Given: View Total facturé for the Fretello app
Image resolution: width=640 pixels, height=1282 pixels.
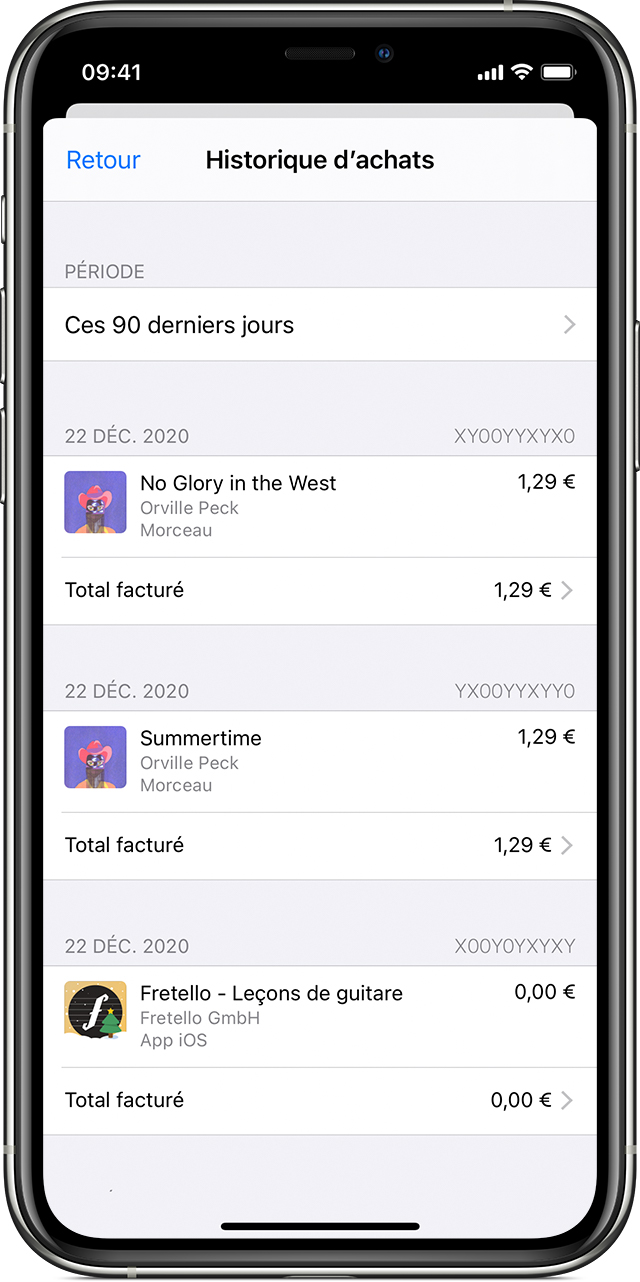Looking at the screenshot, I should 320,1101.
